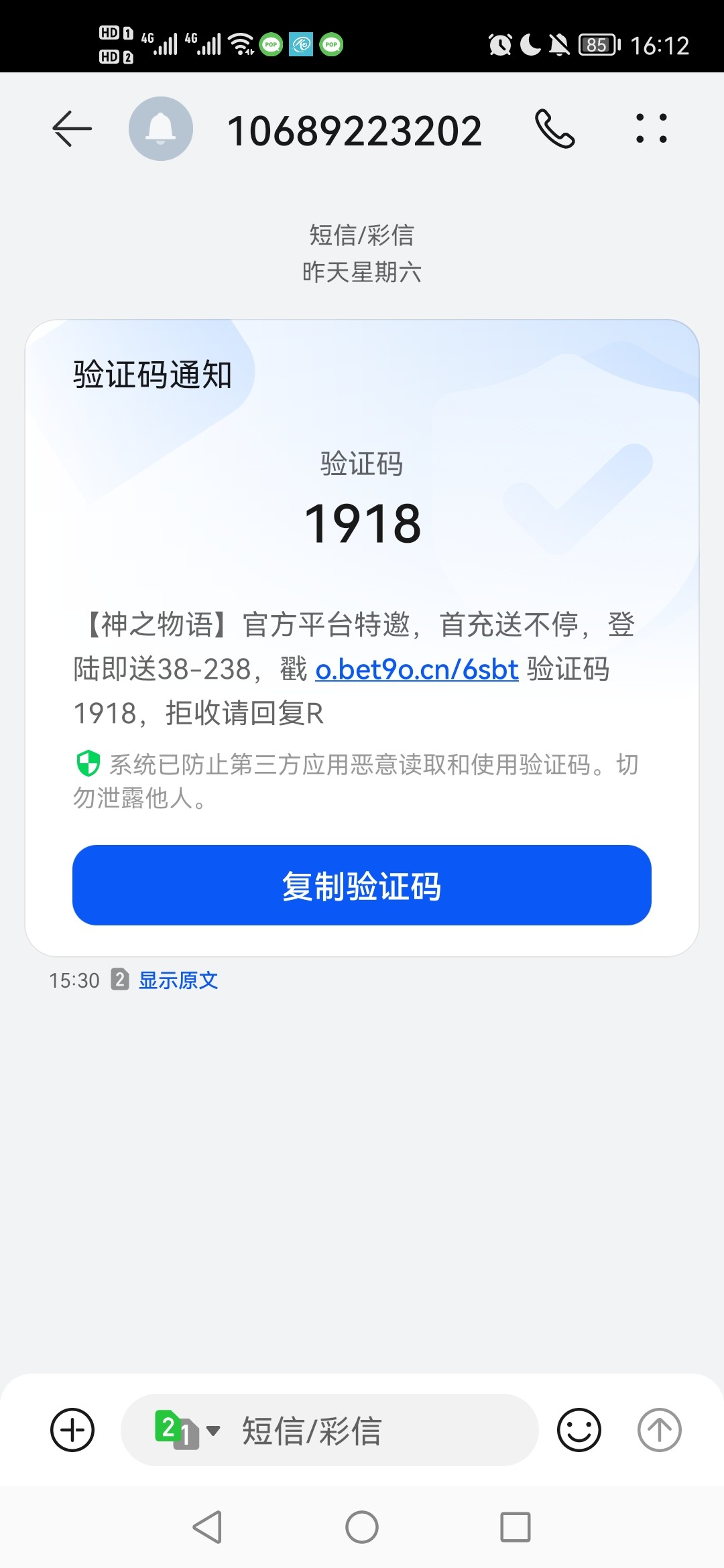Open recent apps via the square button
Viewport: 724px width, 1568px height.
(x=516, y=1527)
